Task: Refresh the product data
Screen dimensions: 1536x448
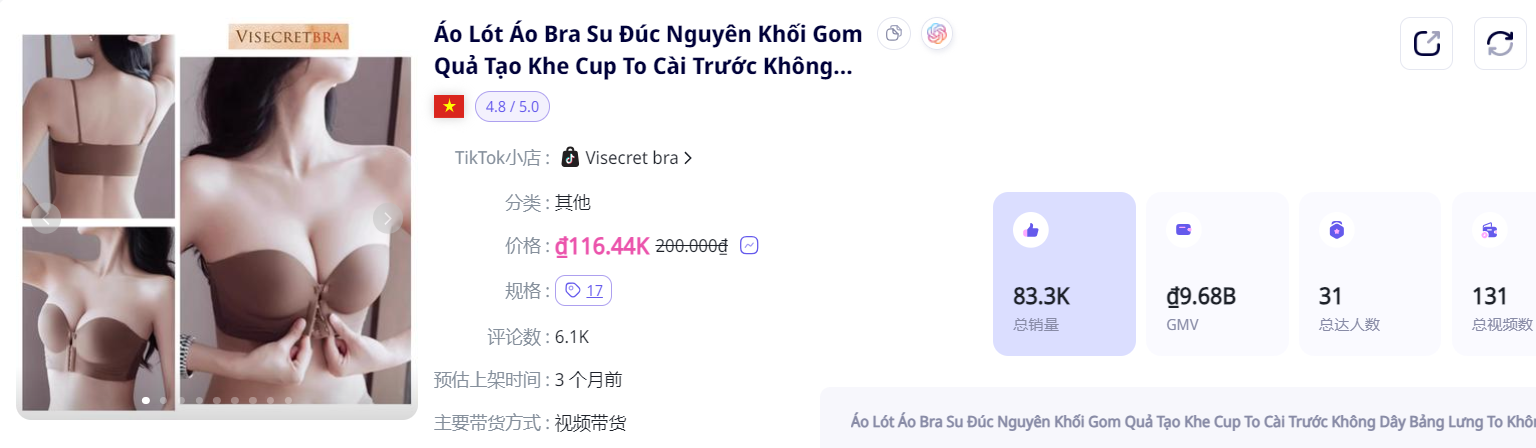Action: (1500, 43)
